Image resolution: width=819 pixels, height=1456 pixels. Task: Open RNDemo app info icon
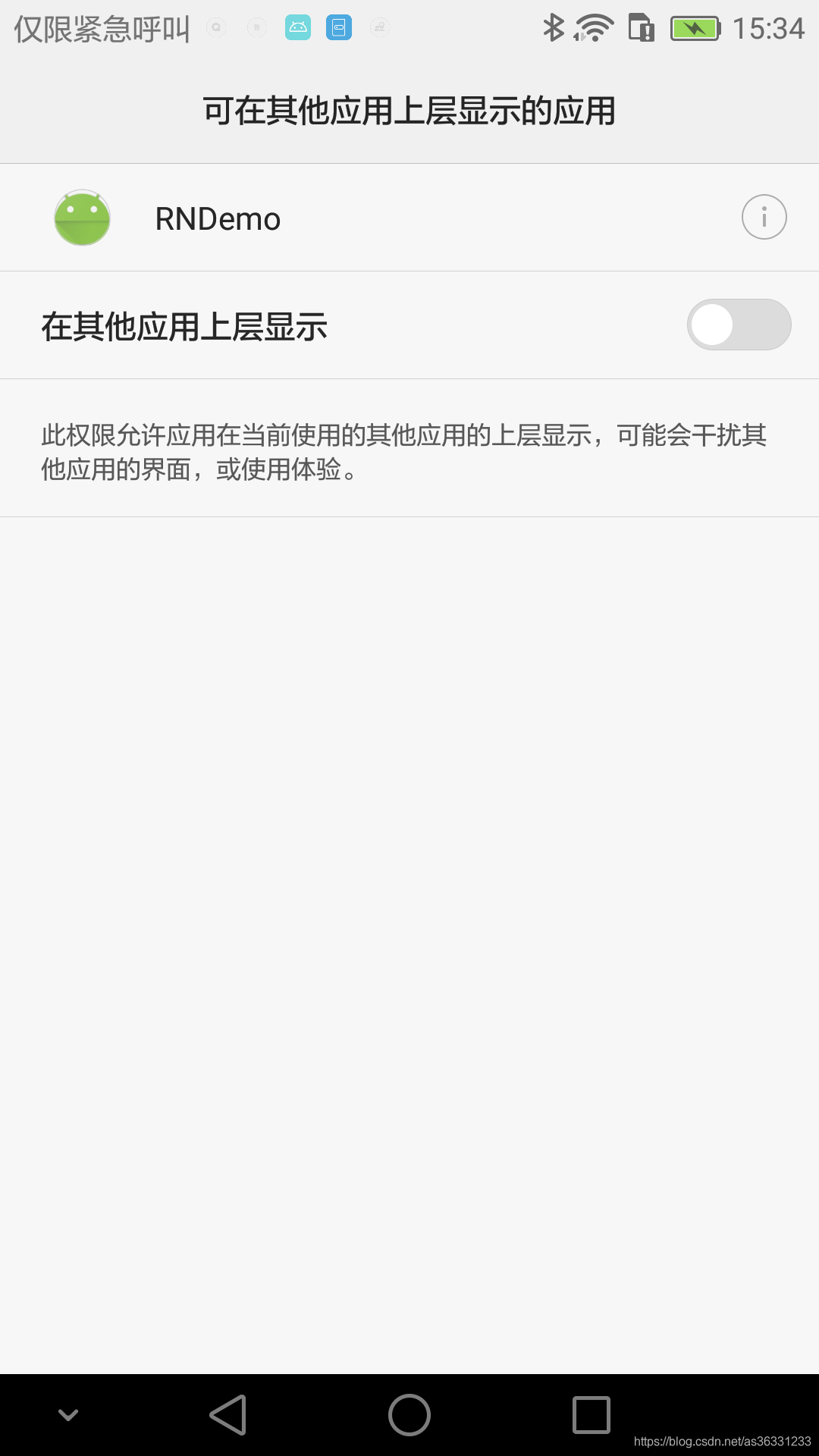pos(764,218)
